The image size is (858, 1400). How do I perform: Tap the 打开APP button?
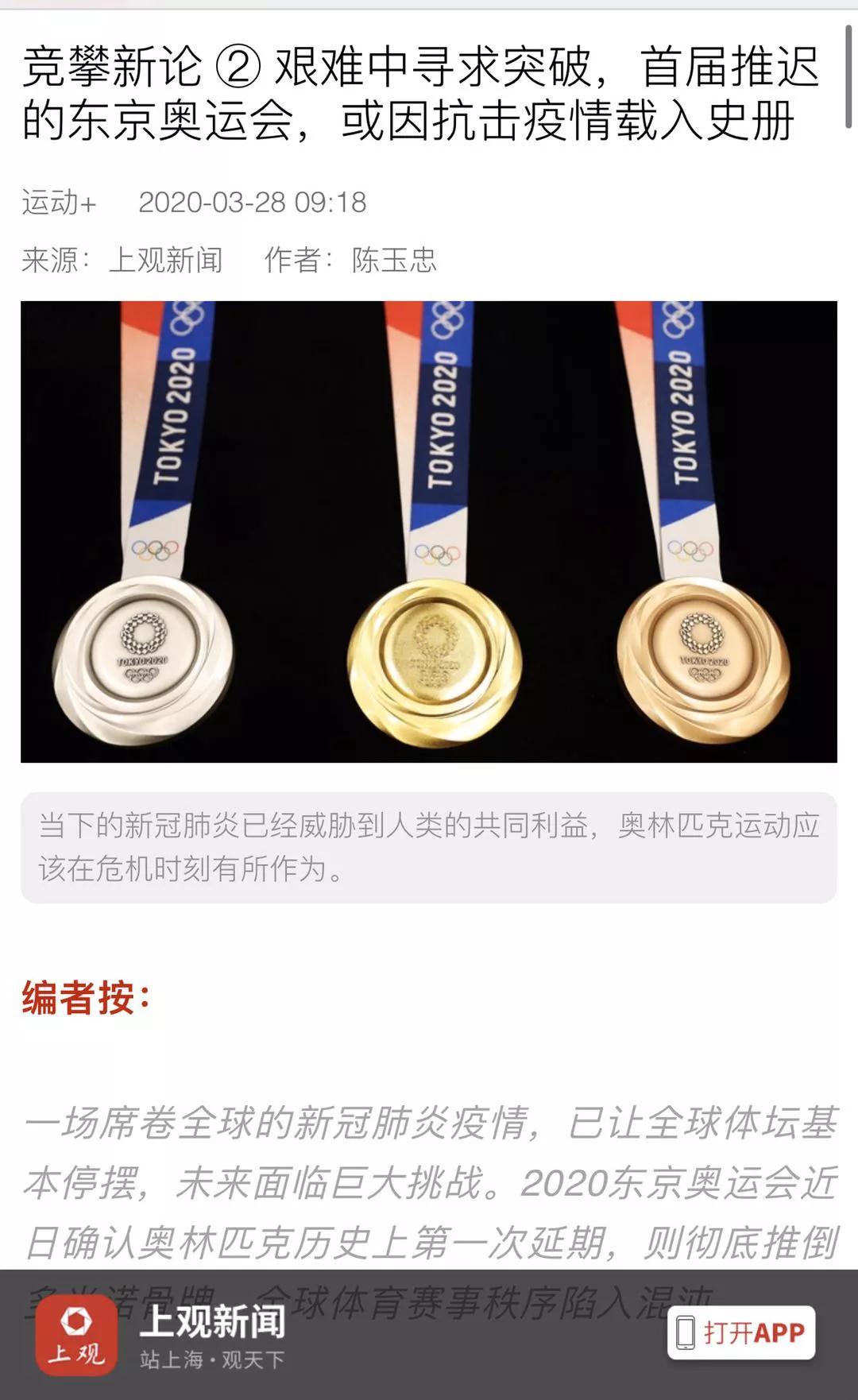(x=740, y=1332)
